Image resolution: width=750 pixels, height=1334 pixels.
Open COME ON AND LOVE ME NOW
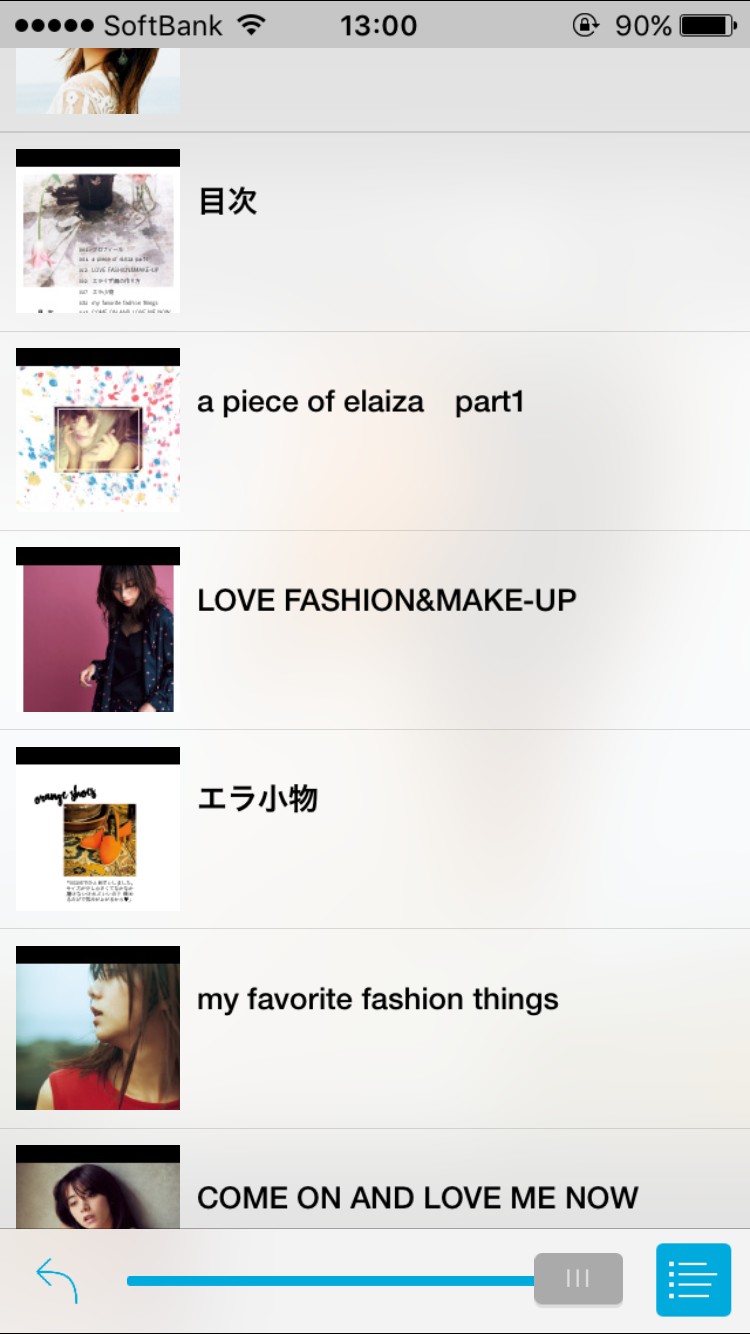pos(417,1197)
